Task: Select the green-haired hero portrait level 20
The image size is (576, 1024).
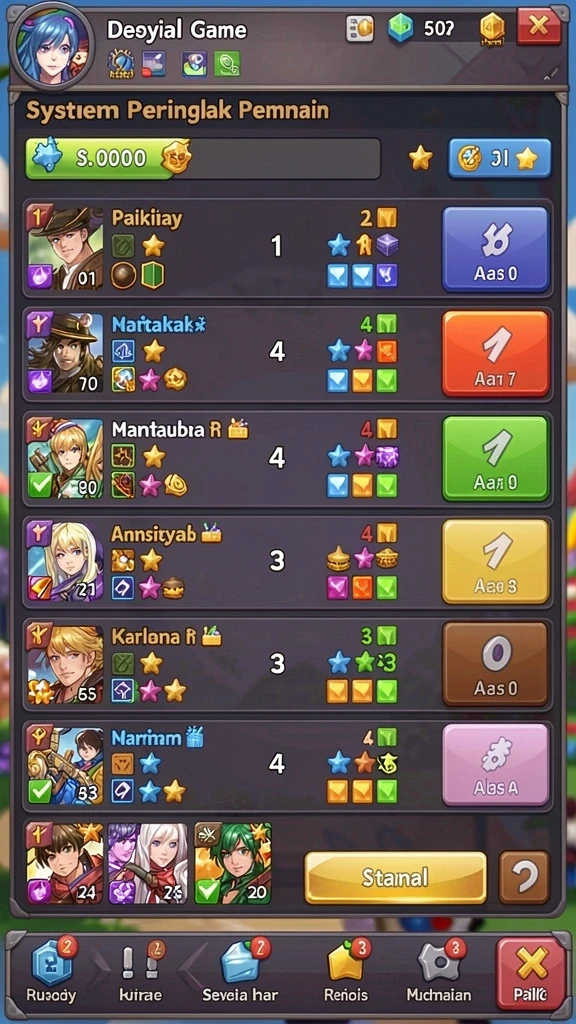Action: tap(233, 863)
